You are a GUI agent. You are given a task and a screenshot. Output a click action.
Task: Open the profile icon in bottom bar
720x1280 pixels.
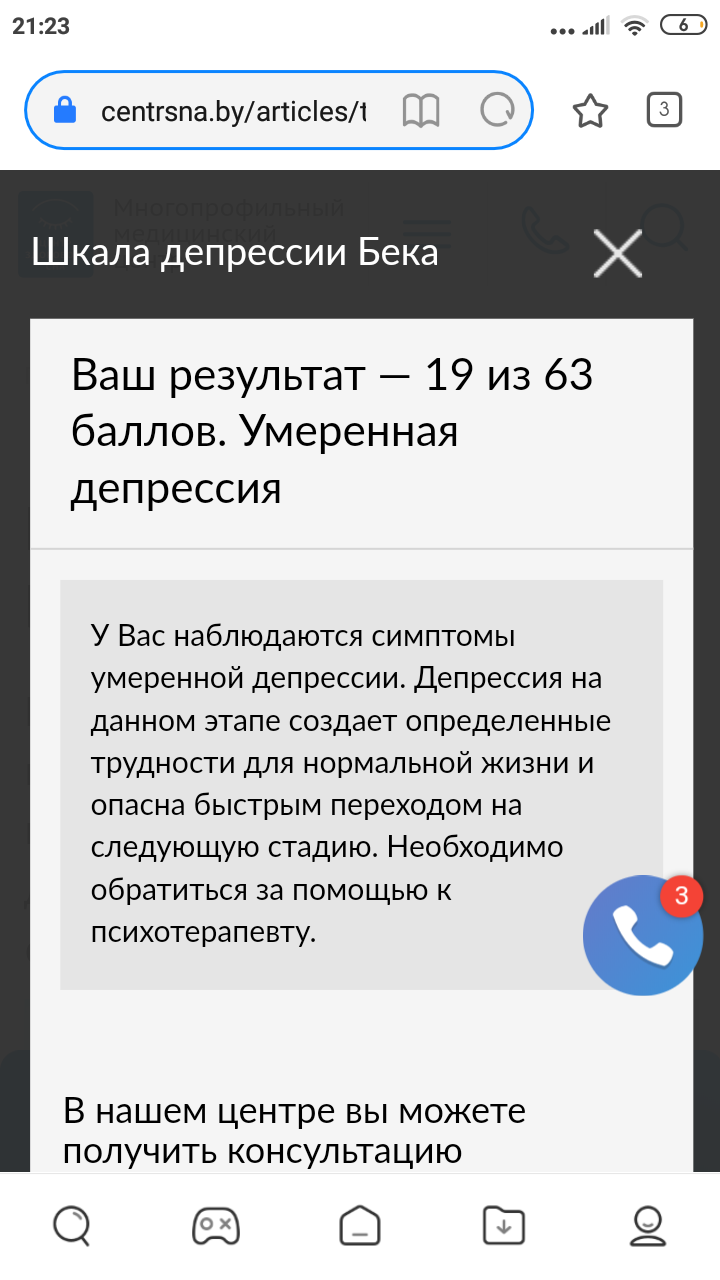648,1224
